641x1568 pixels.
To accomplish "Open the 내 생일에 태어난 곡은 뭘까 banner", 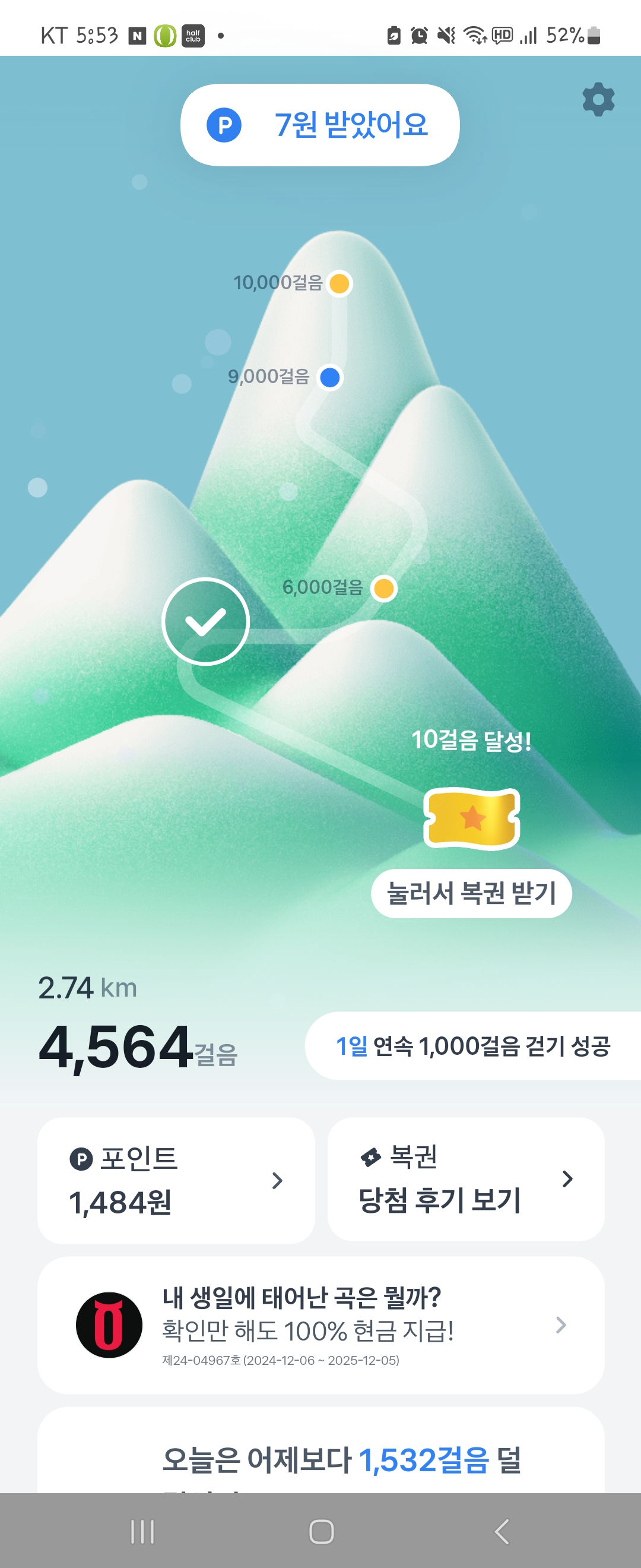I will tap(321, 1325).
